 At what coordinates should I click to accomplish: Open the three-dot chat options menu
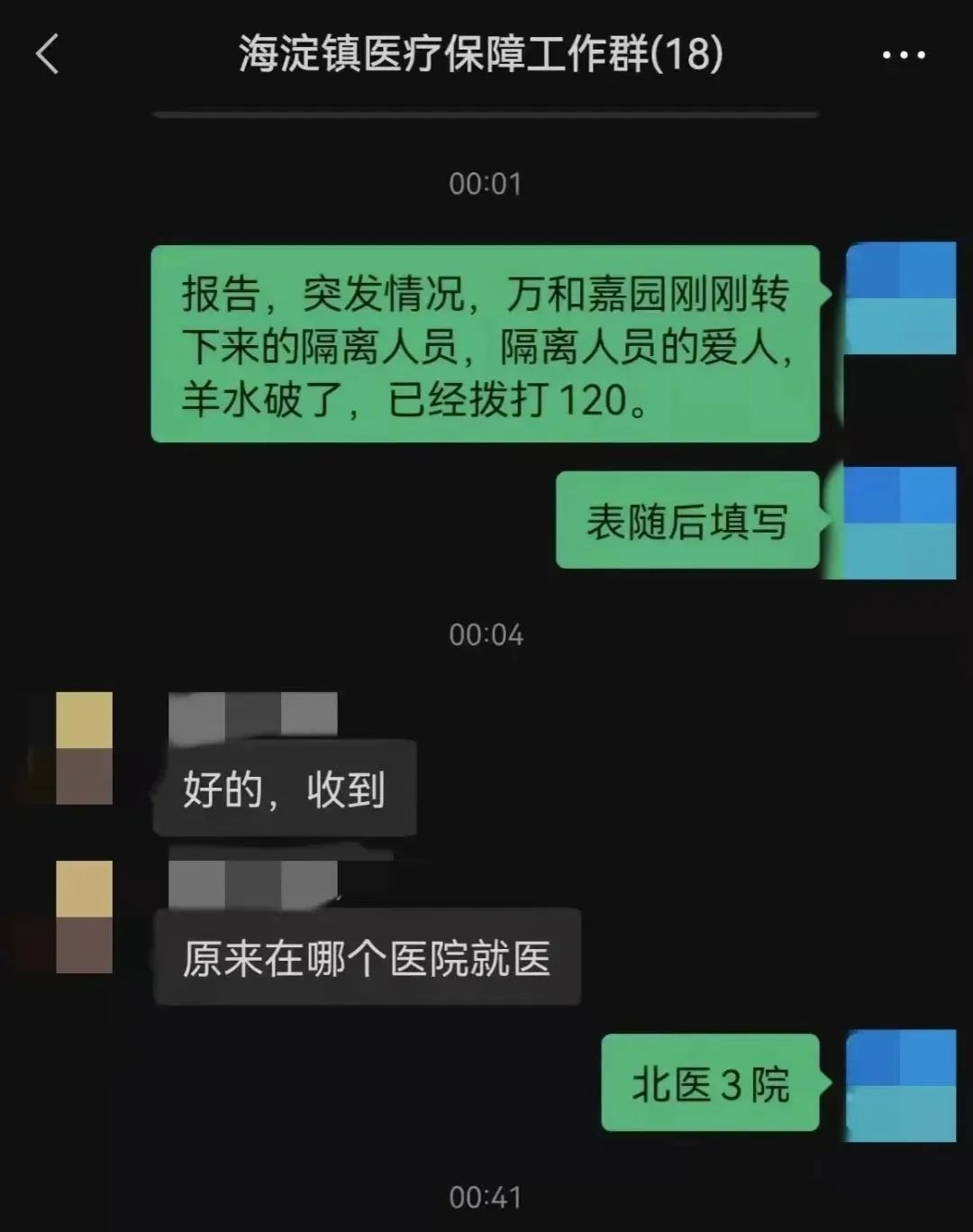(x=903, y=56)
